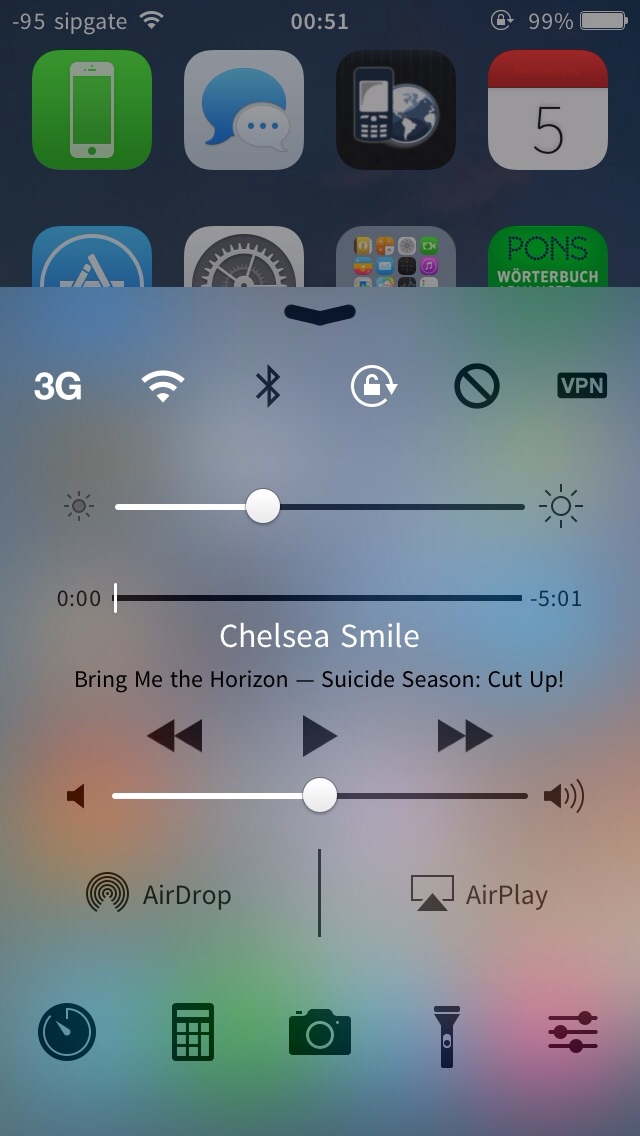The image size is (640, 1136).
Task: Tap the song progress timeline
Action: [x=318, y=598]
